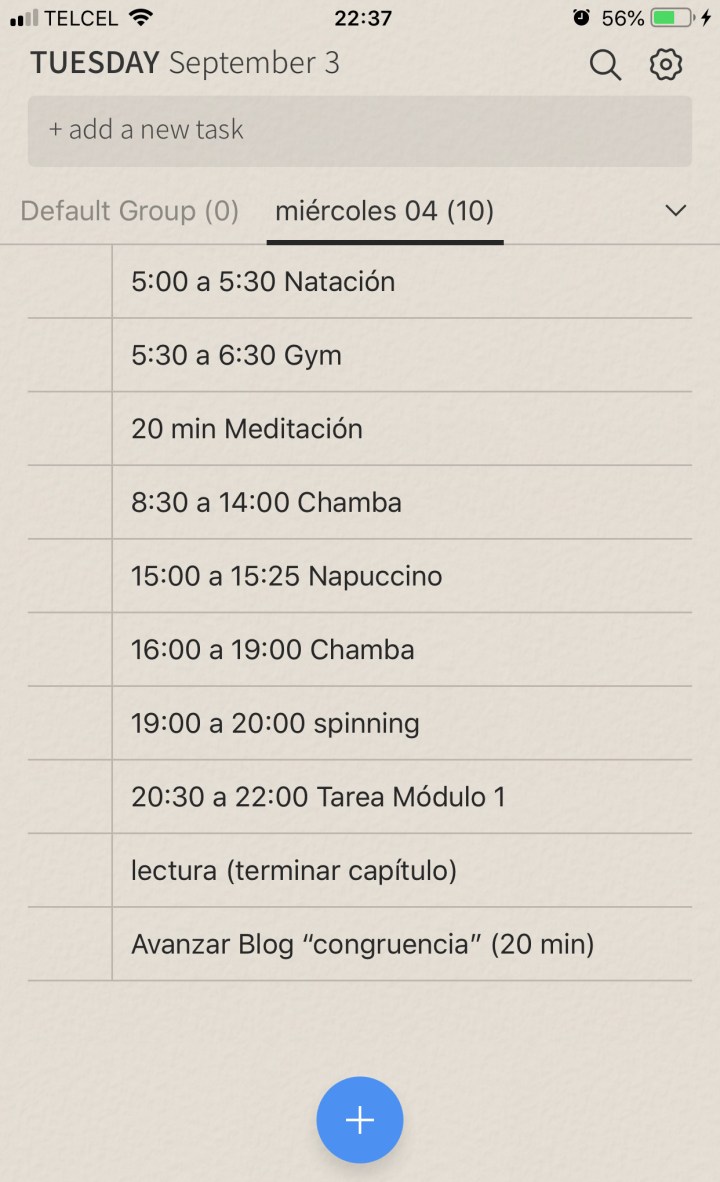
Task: Open the search magnifier icon
Action: 605,66
